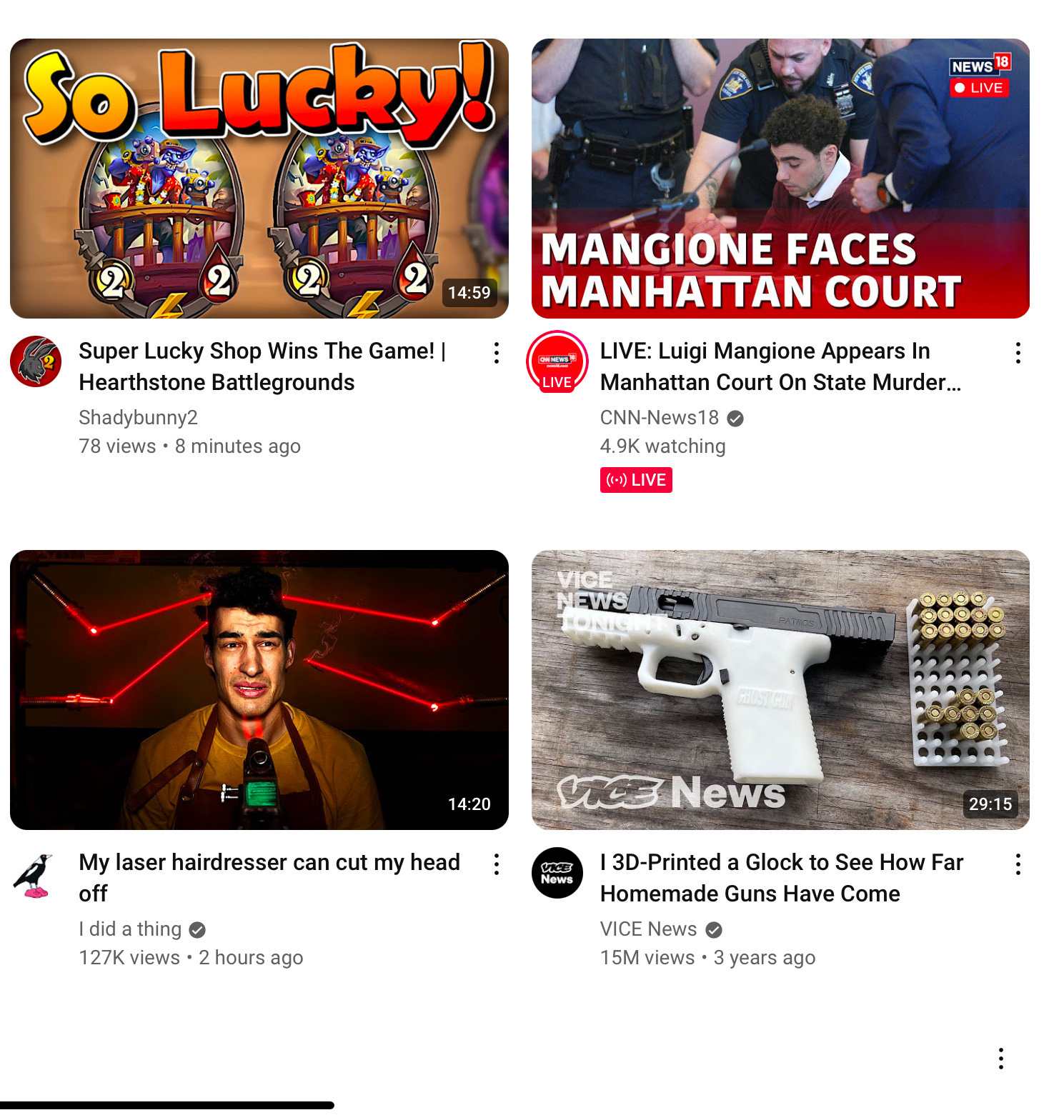Open options menu for Super Lucky Shop video
The height and width of the screenshot is (1120, 1064).
pyautogui.click(x=497, y=353)
